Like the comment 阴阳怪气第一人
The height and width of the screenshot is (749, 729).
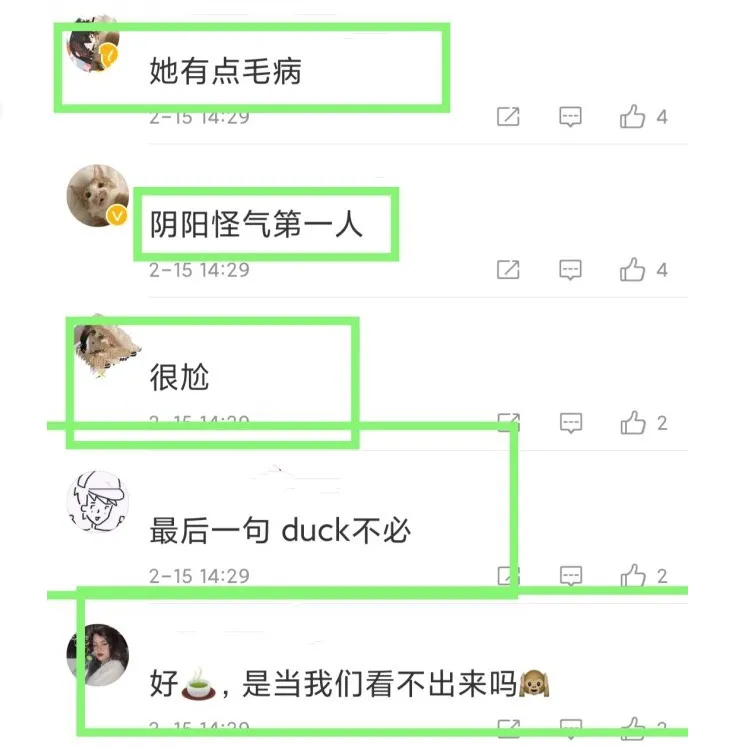[632, 270]
